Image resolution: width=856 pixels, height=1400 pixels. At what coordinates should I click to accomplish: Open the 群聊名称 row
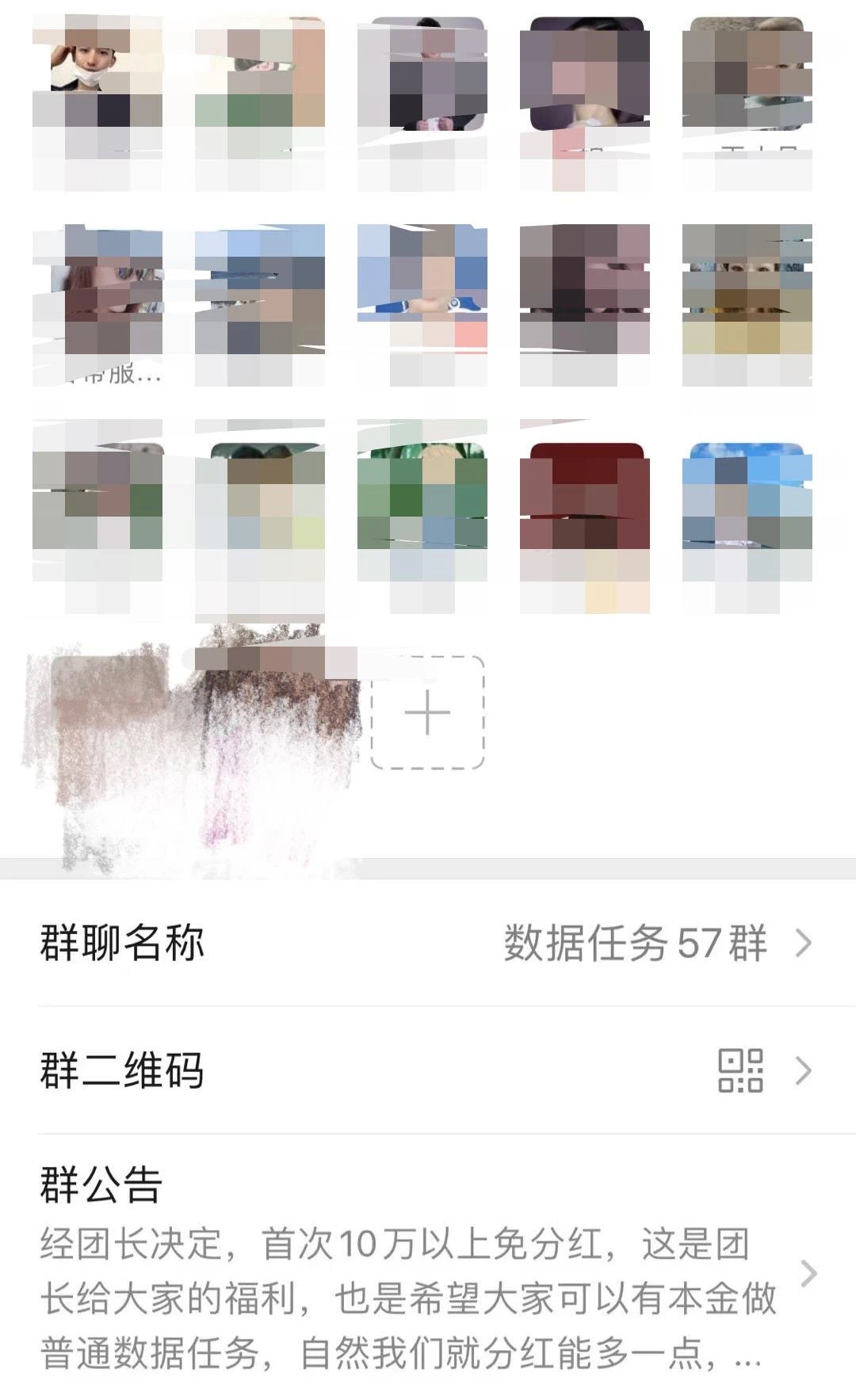428,943
